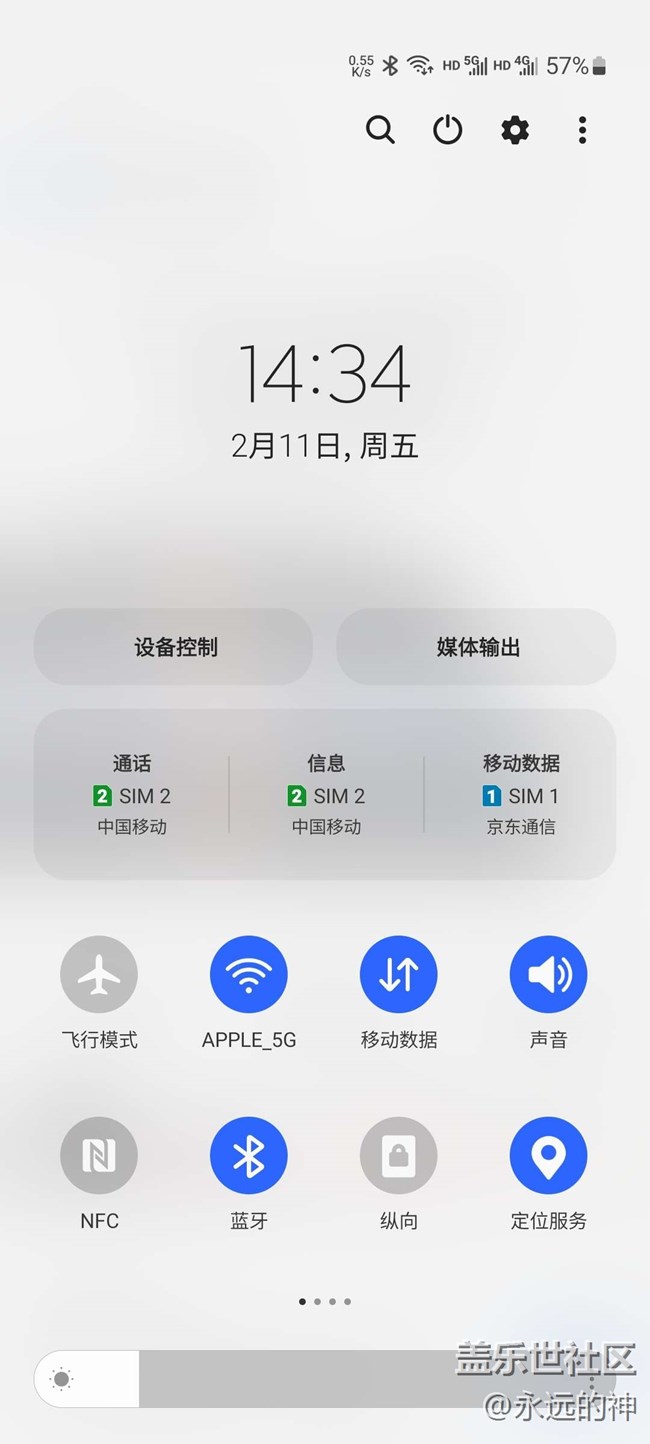Disable the 移动数据 toggle
The image size is (650, 1444).
pyautogui.click(x=398, y=974)
